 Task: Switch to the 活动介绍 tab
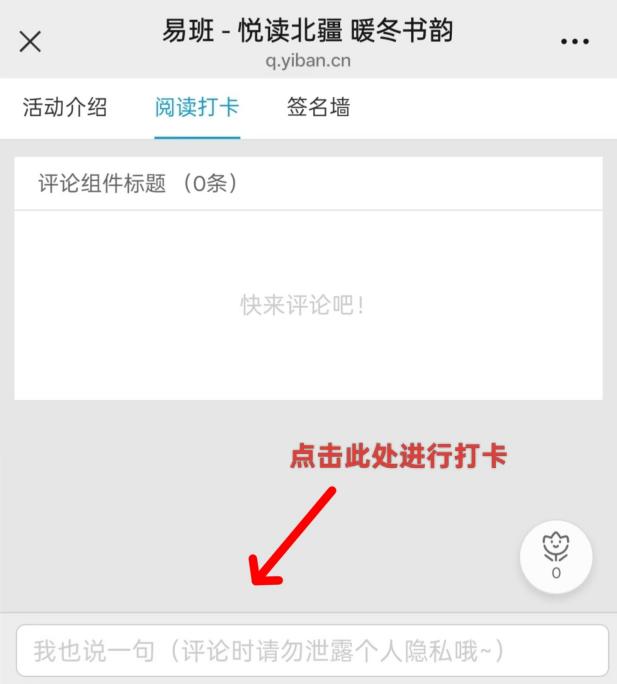65,108
